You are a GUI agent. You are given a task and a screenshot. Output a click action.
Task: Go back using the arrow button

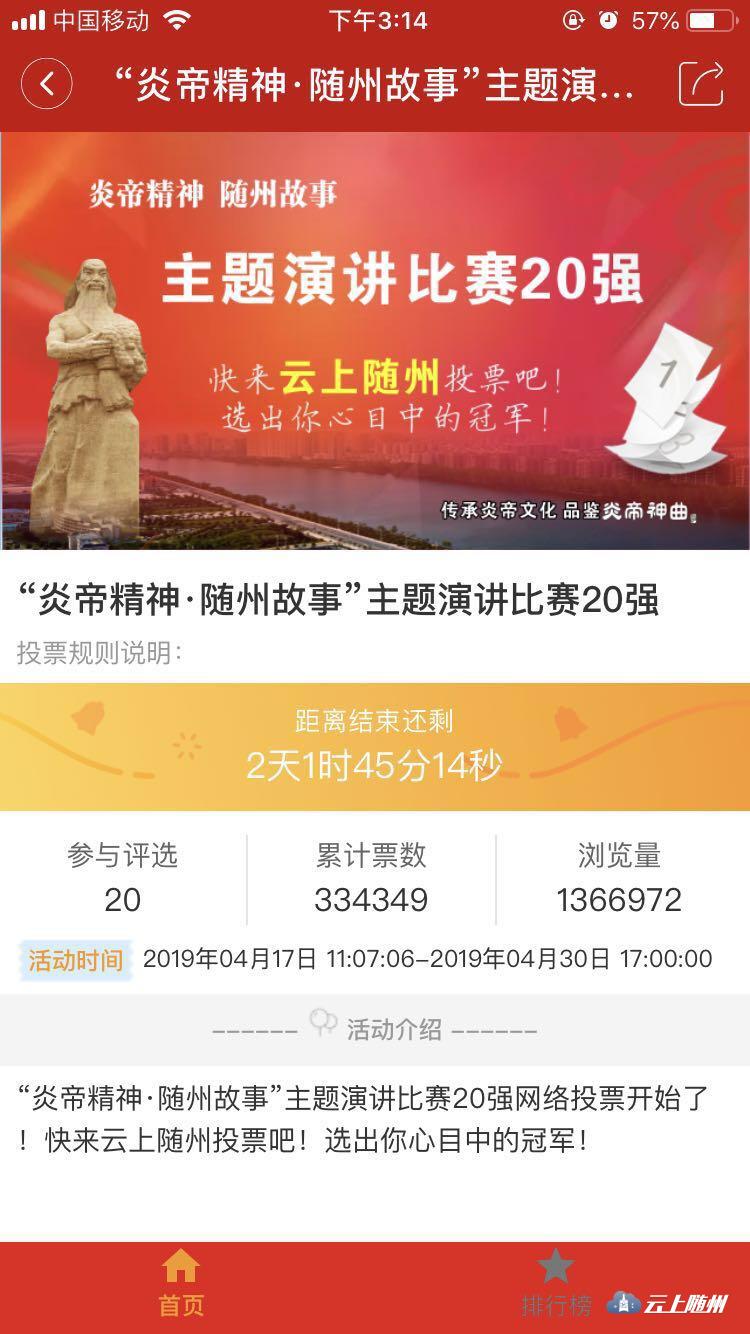(46, 84)
